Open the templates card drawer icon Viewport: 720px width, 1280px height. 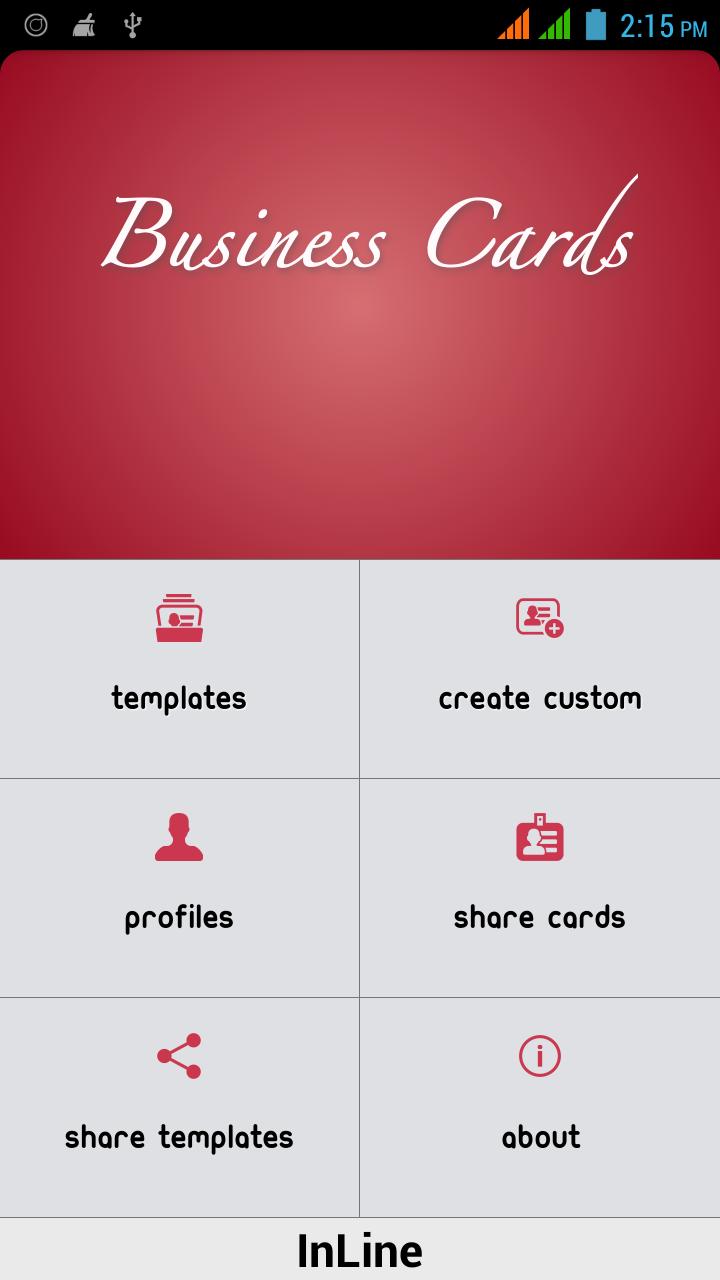point(179,617)
